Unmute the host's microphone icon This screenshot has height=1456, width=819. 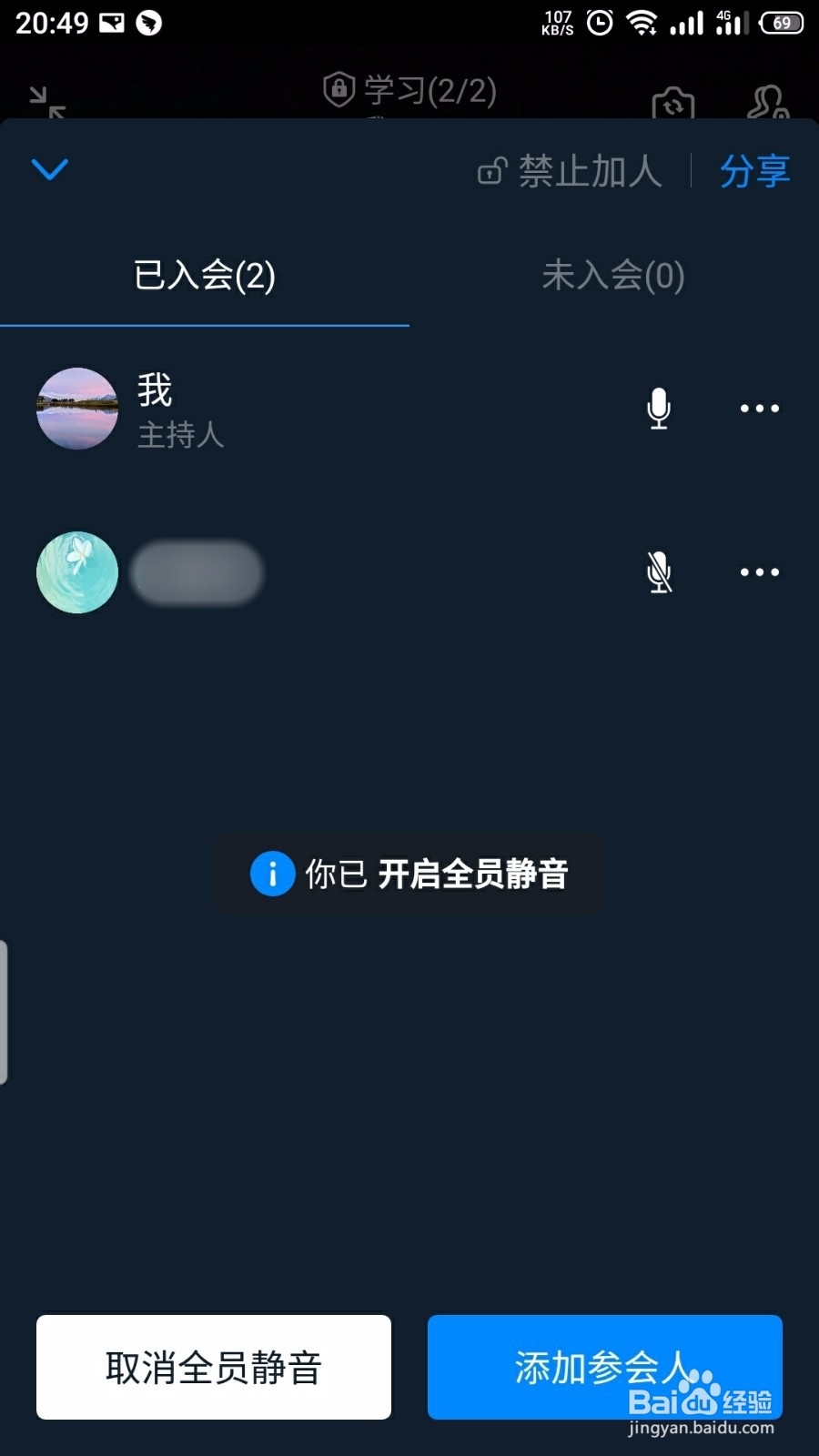click(x=657, y=409)
